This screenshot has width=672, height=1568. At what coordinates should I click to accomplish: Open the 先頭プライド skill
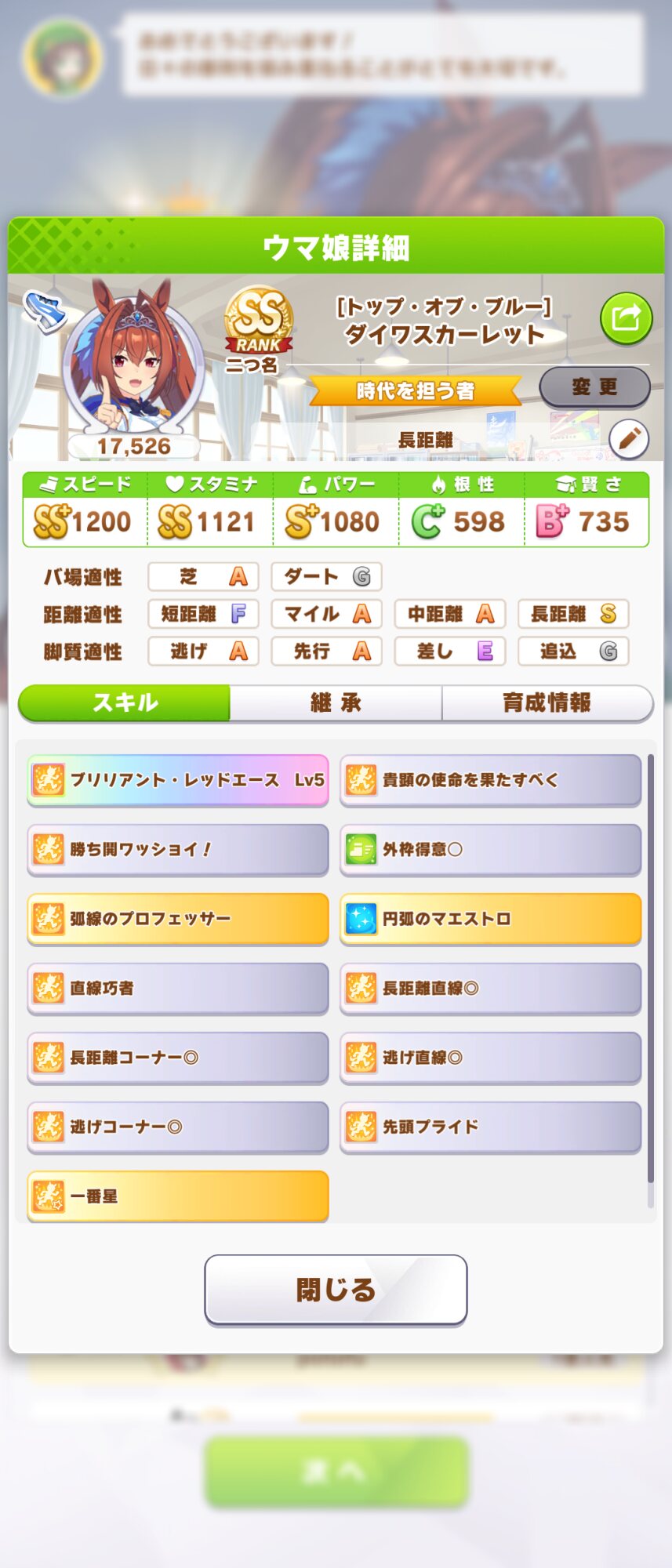tap(490, 1127)
